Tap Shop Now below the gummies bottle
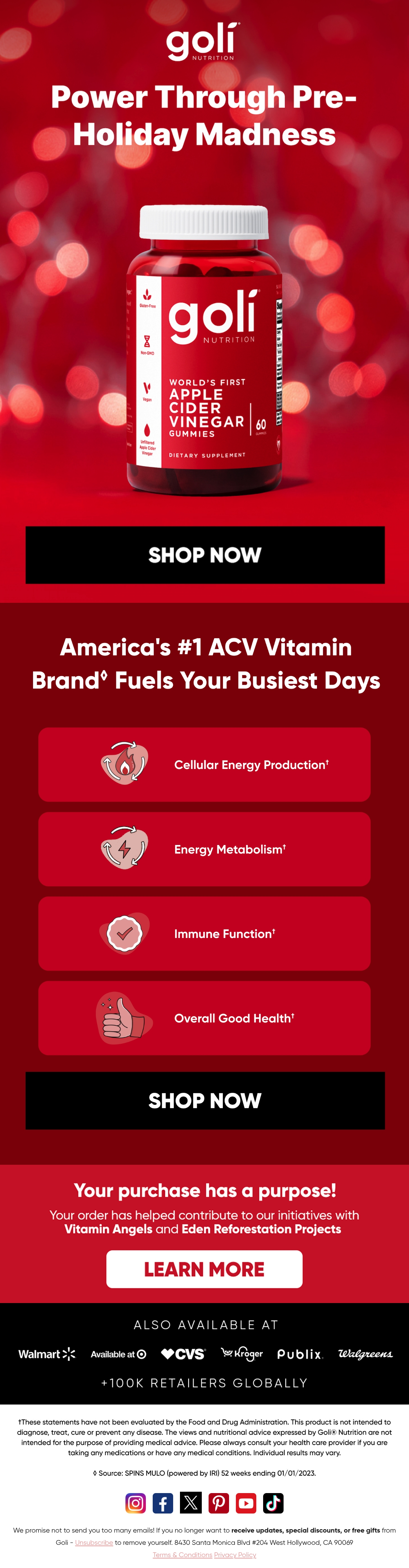This screenshot has height=1568, width=409. coord(205,554)
